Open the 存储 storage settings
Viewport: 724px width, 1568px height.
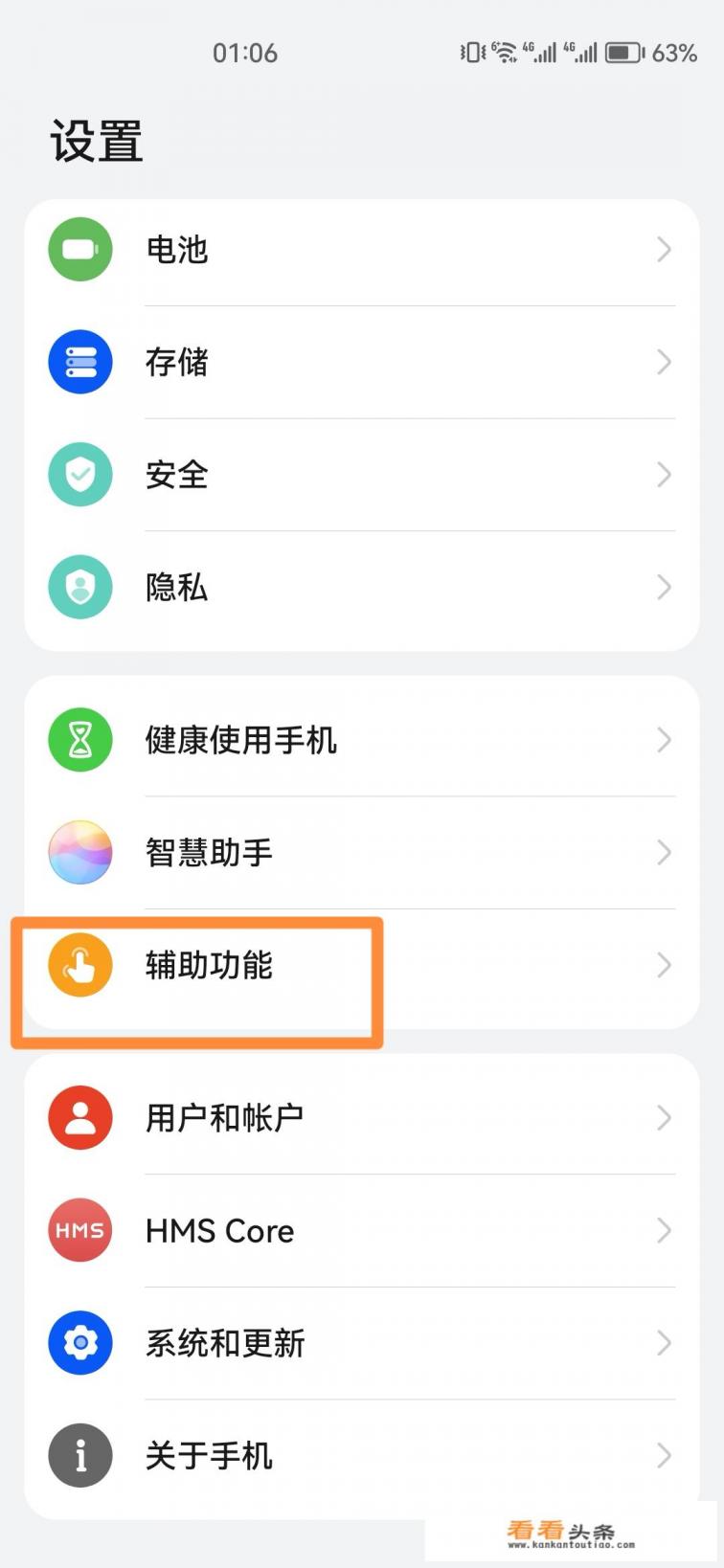(361, 362)
